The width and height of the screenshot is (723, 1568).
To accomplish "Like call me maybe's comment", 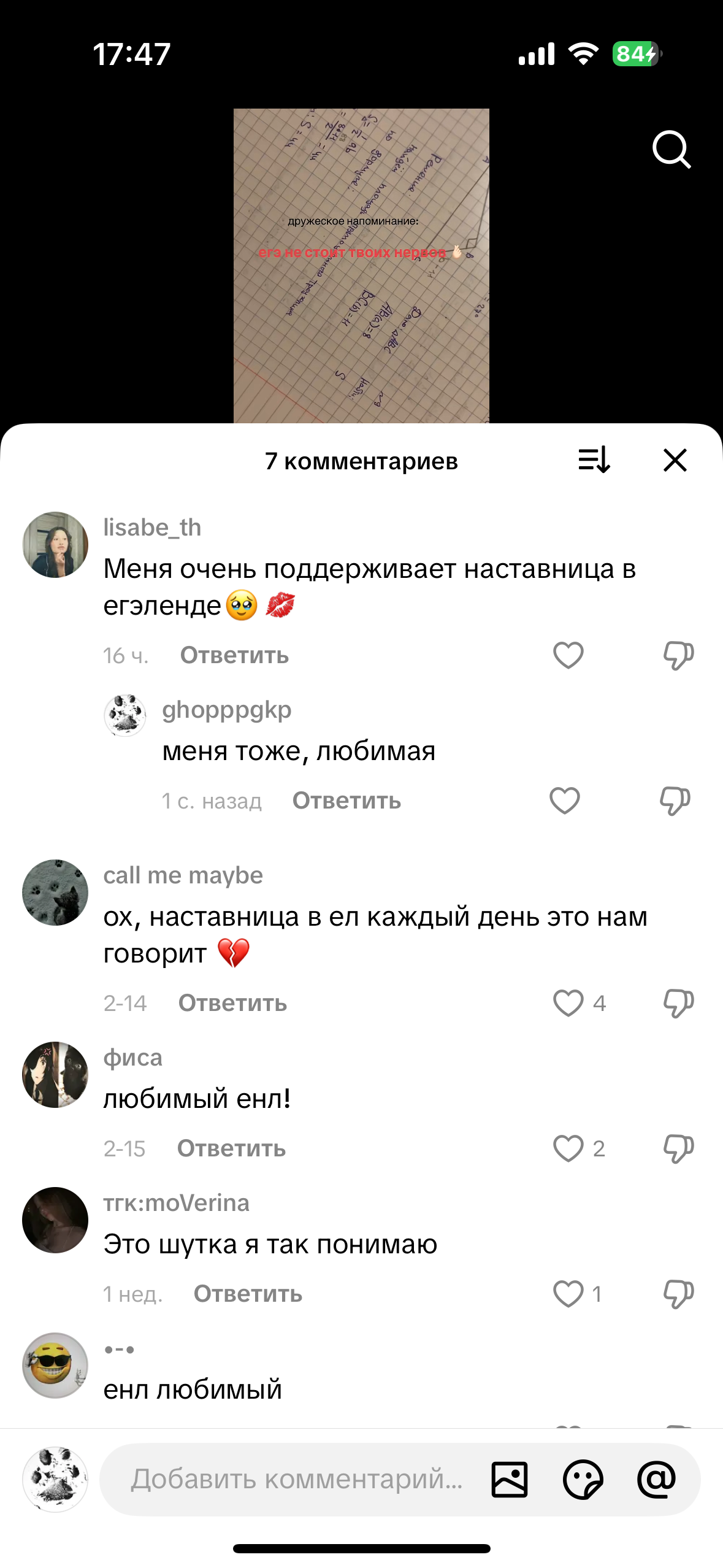I will point(568,1003).
